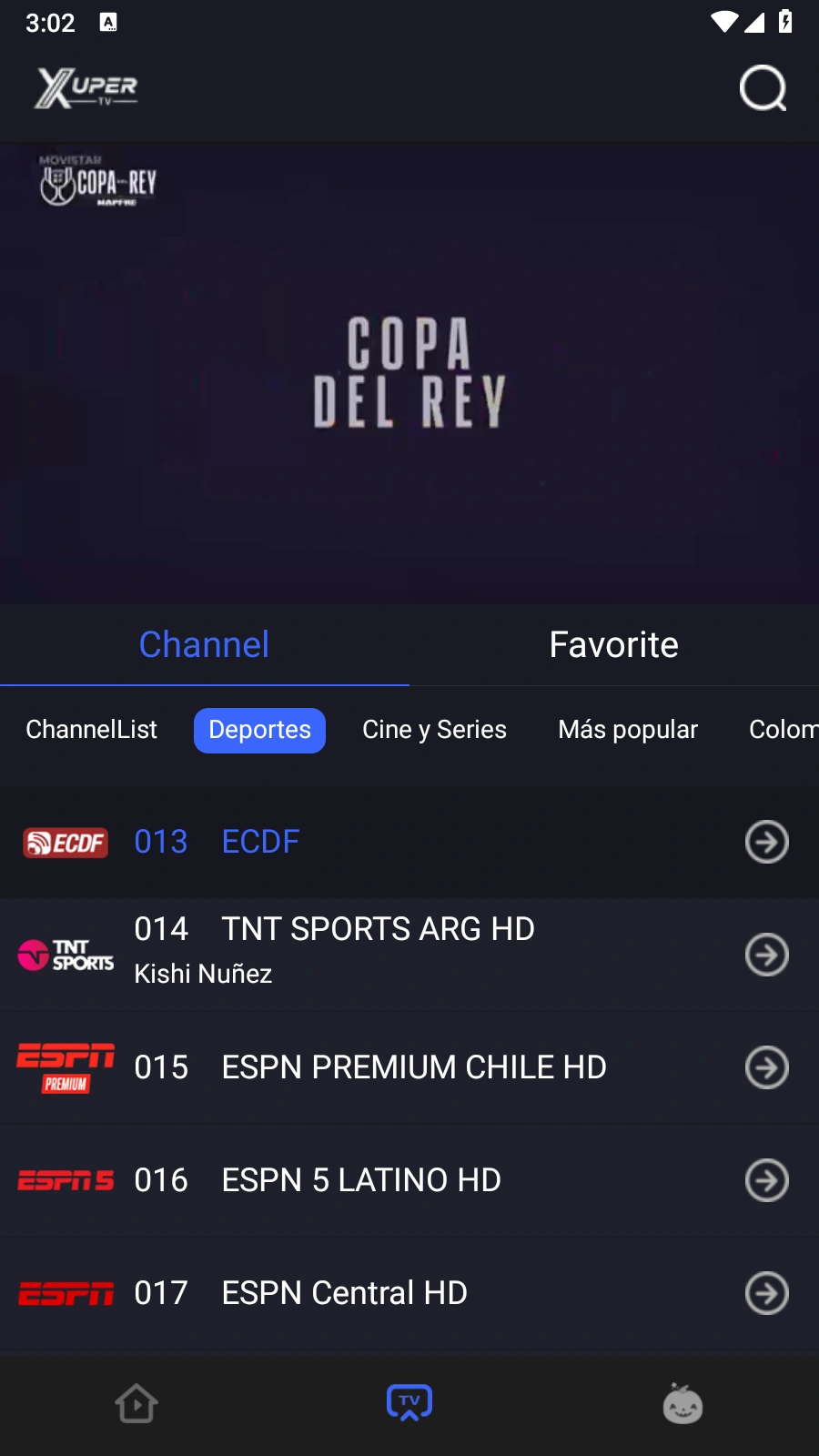Screen dimensions: 819x1456
Task: Choose the Más popular category
Action: coord(628,730)
